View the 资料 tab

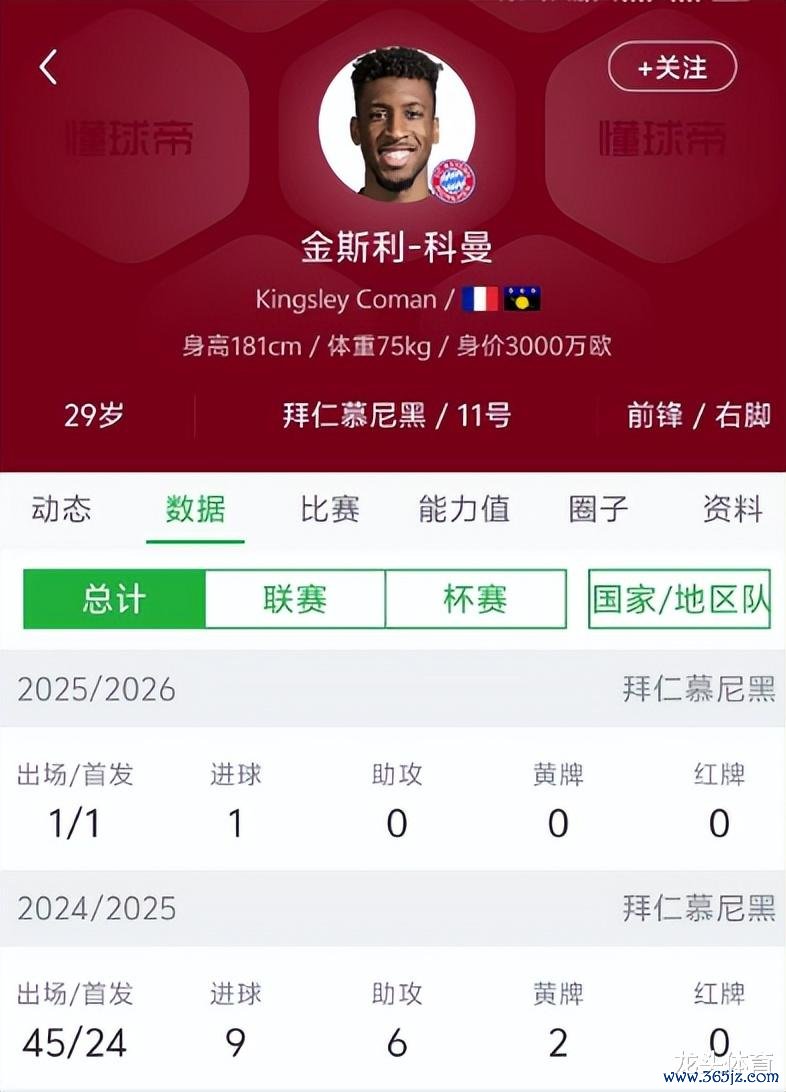click(732, 509)
